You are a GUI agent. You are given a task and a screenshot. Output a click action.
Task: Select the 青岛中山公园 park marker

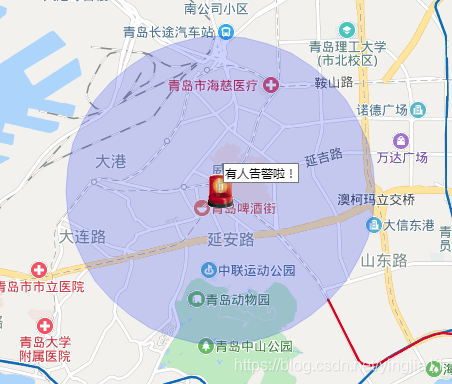pos(206,346)
